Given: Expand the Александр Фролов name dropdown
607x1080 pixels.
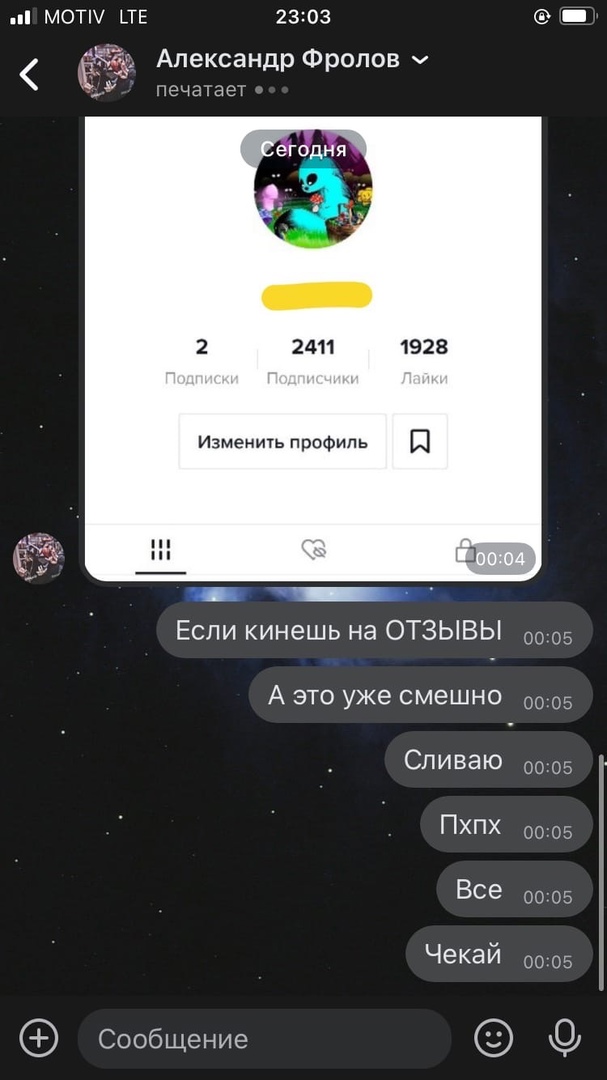Looking at the screenshot, I should [420, 60].
